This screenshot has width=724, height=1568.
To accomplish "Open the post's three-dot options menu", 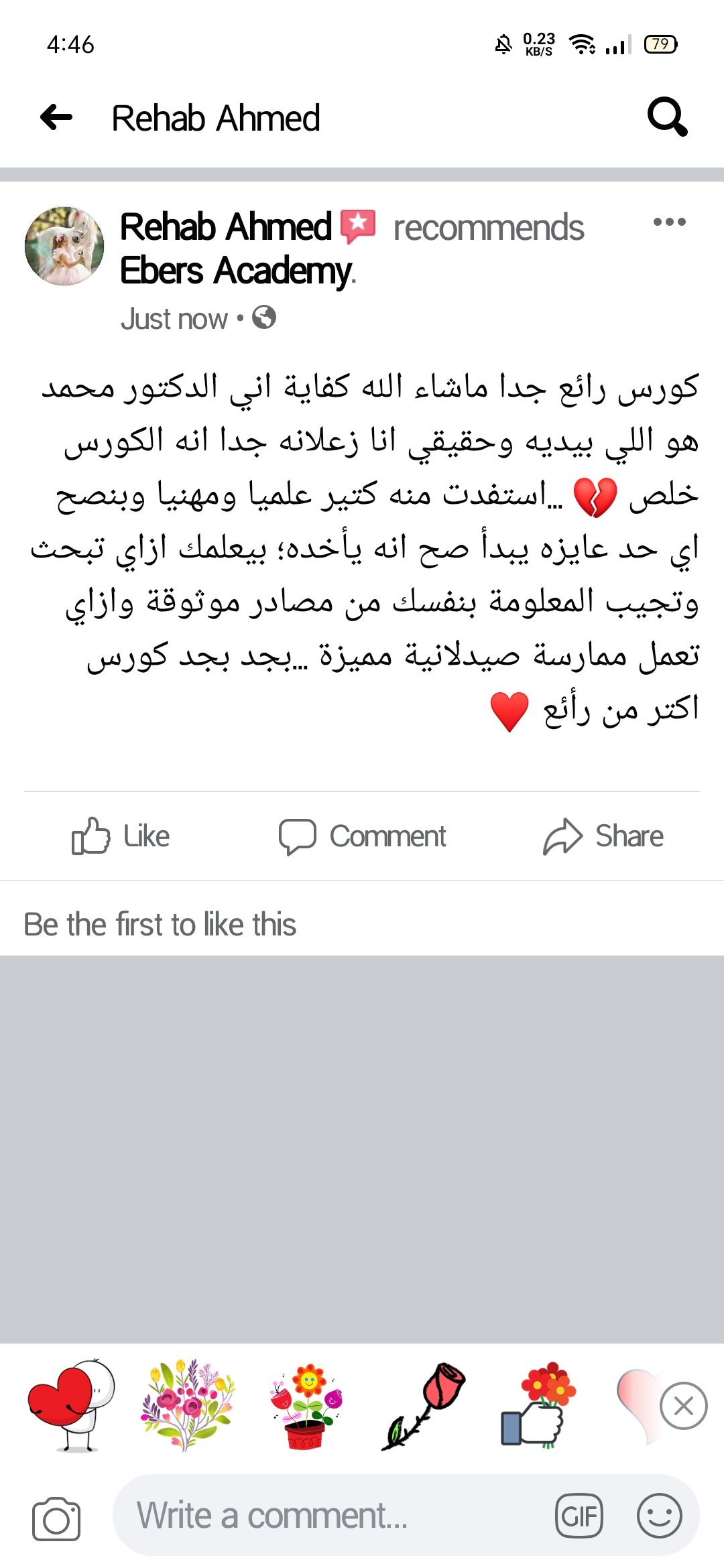I will pyautogui.click(x=669, y=222).
